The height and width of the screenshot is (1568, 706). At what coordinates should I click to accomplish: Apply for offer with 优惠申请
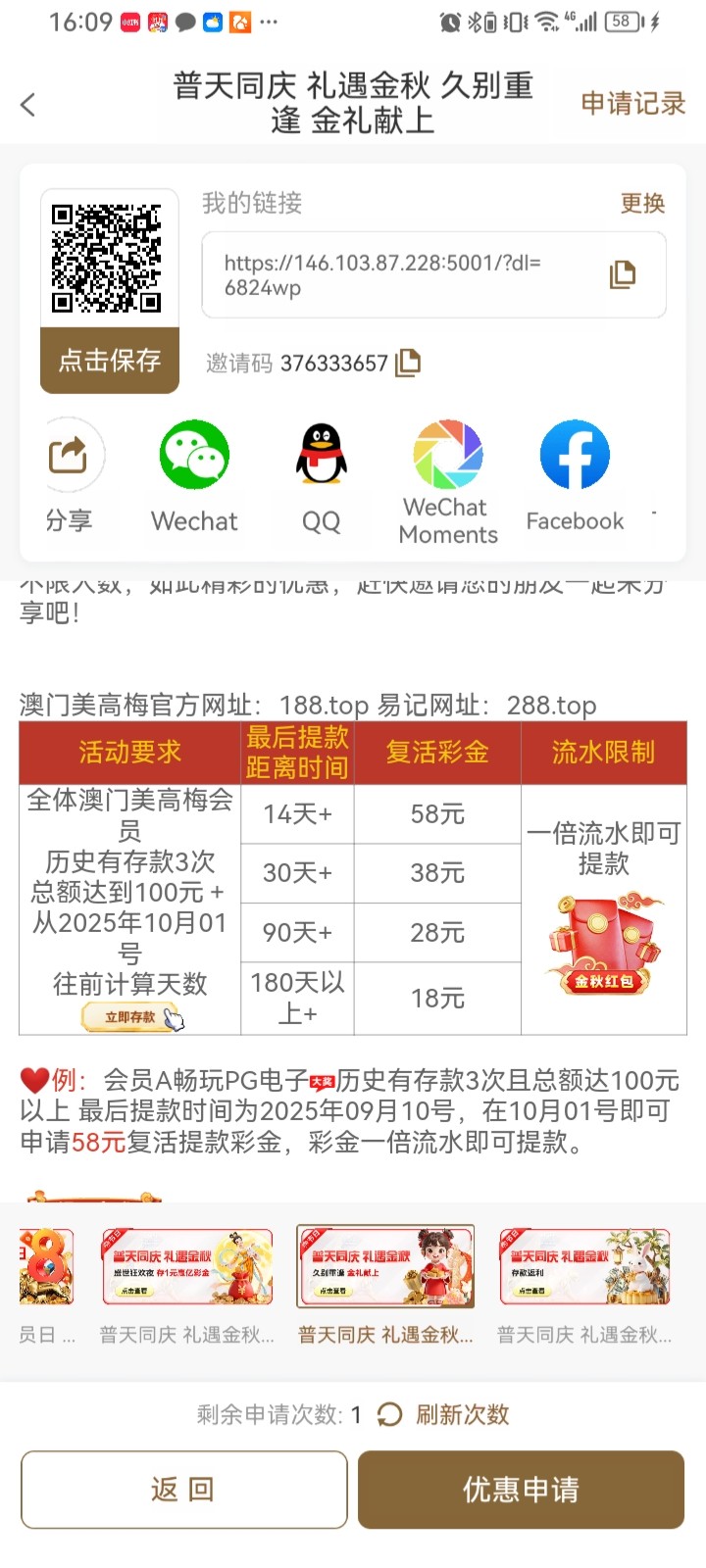521,1490
